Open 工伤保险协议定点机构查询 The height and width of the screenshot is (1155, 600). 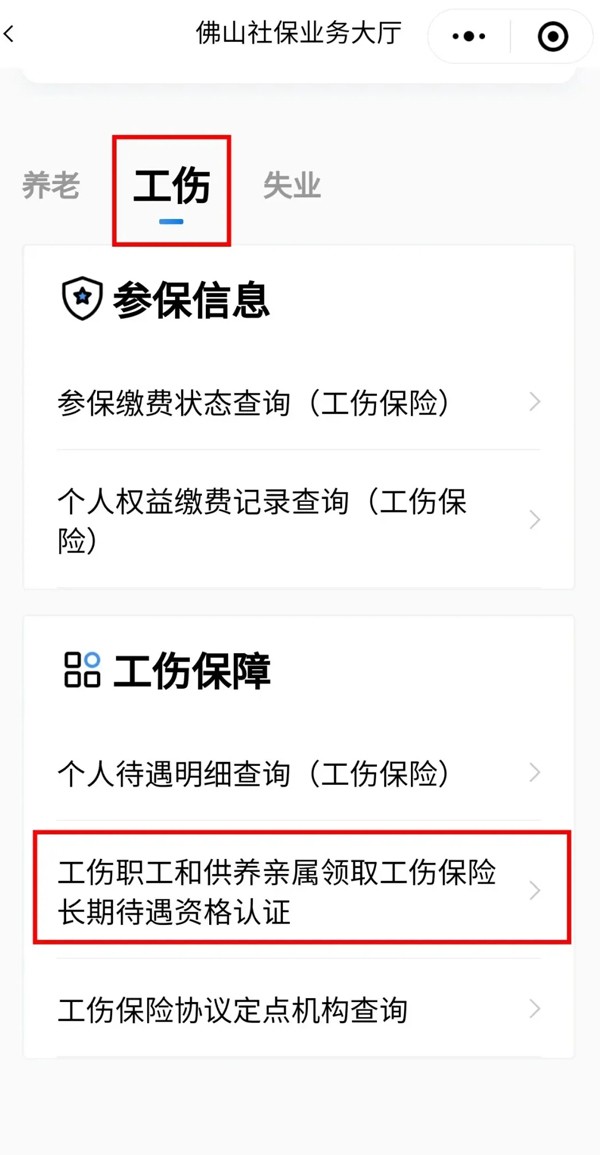coord(298,1009)
